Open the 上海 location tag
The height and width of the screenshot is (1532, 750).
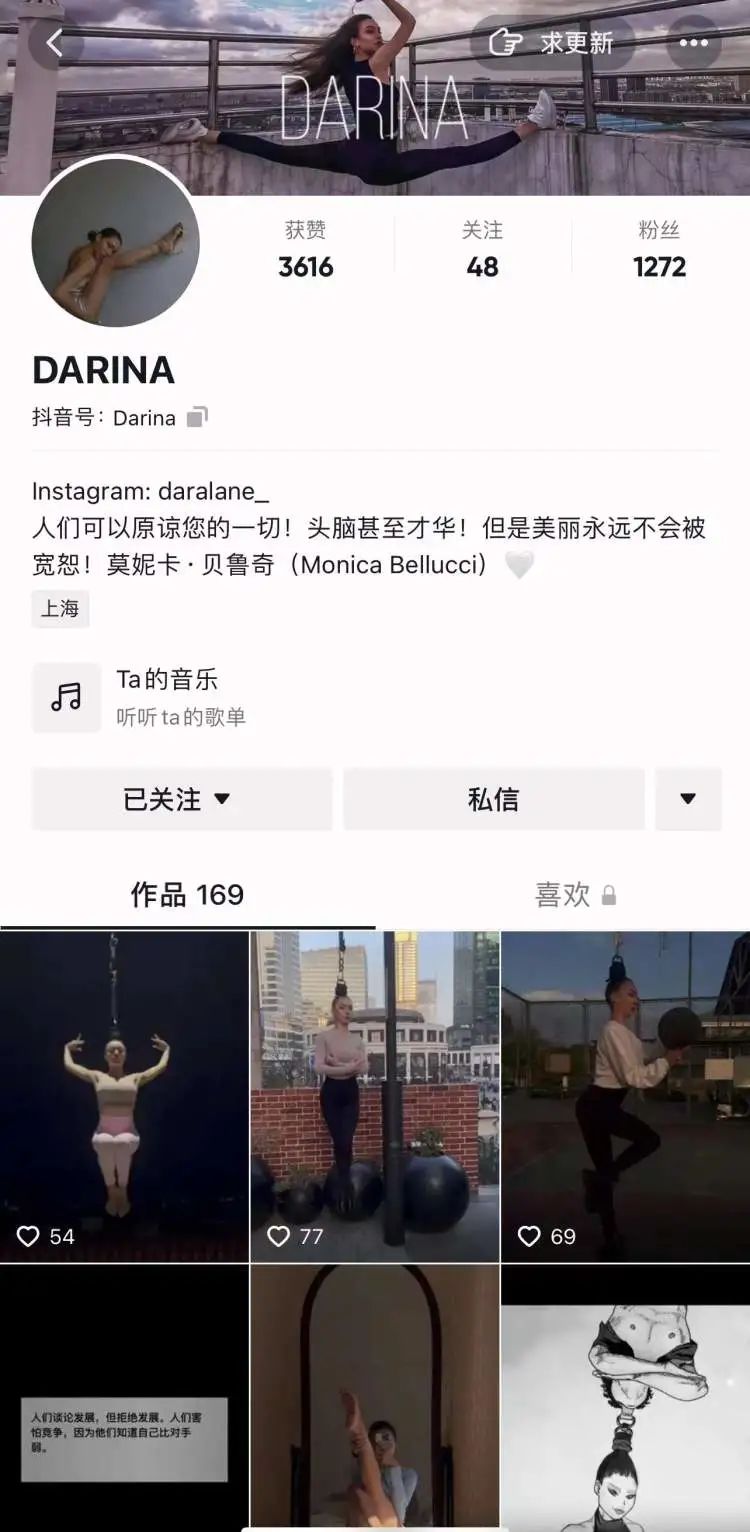[60, 608]
